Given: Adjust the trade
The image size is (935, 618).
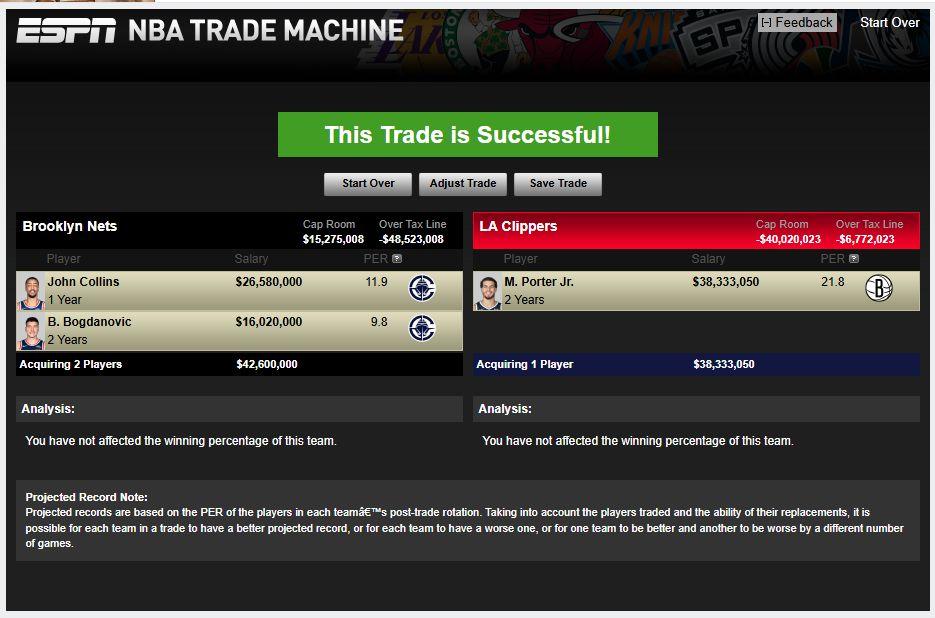Looking at the screenshot, I should [x=462, y=184].
